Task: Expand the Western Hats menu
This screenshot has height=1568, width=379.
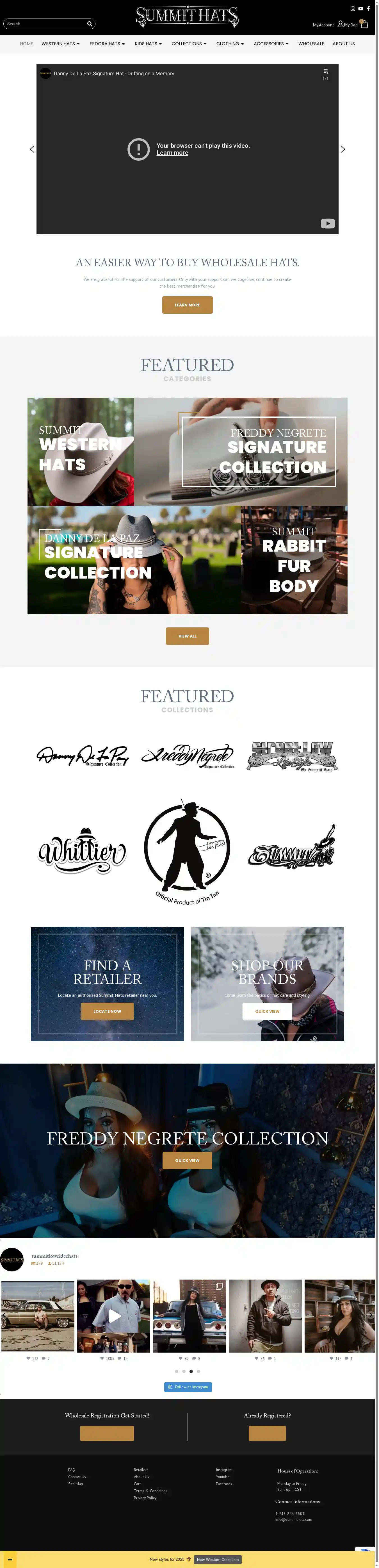Action: click(x=60, y=44)
